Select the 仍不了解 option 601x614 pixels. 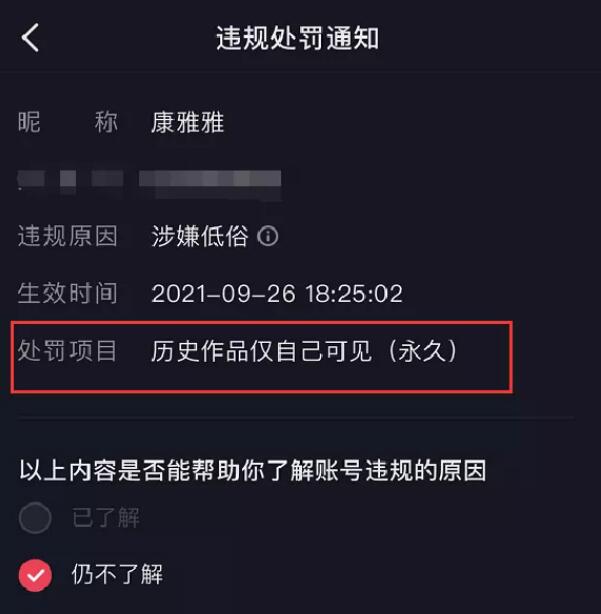tap(36, 574)
